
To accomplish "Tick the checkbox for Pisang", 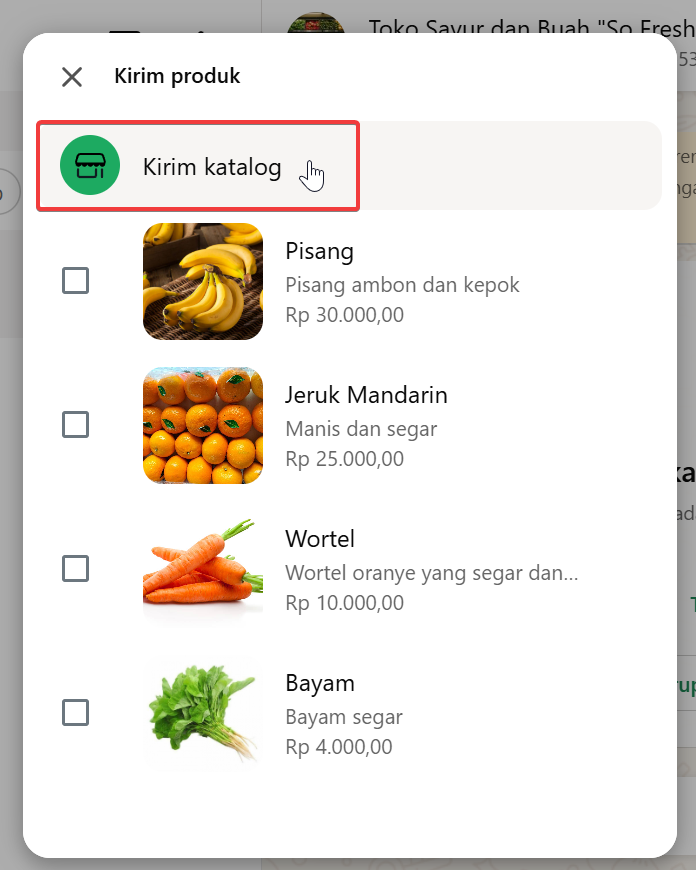I will pyautogui.click(x=76, y=281).
